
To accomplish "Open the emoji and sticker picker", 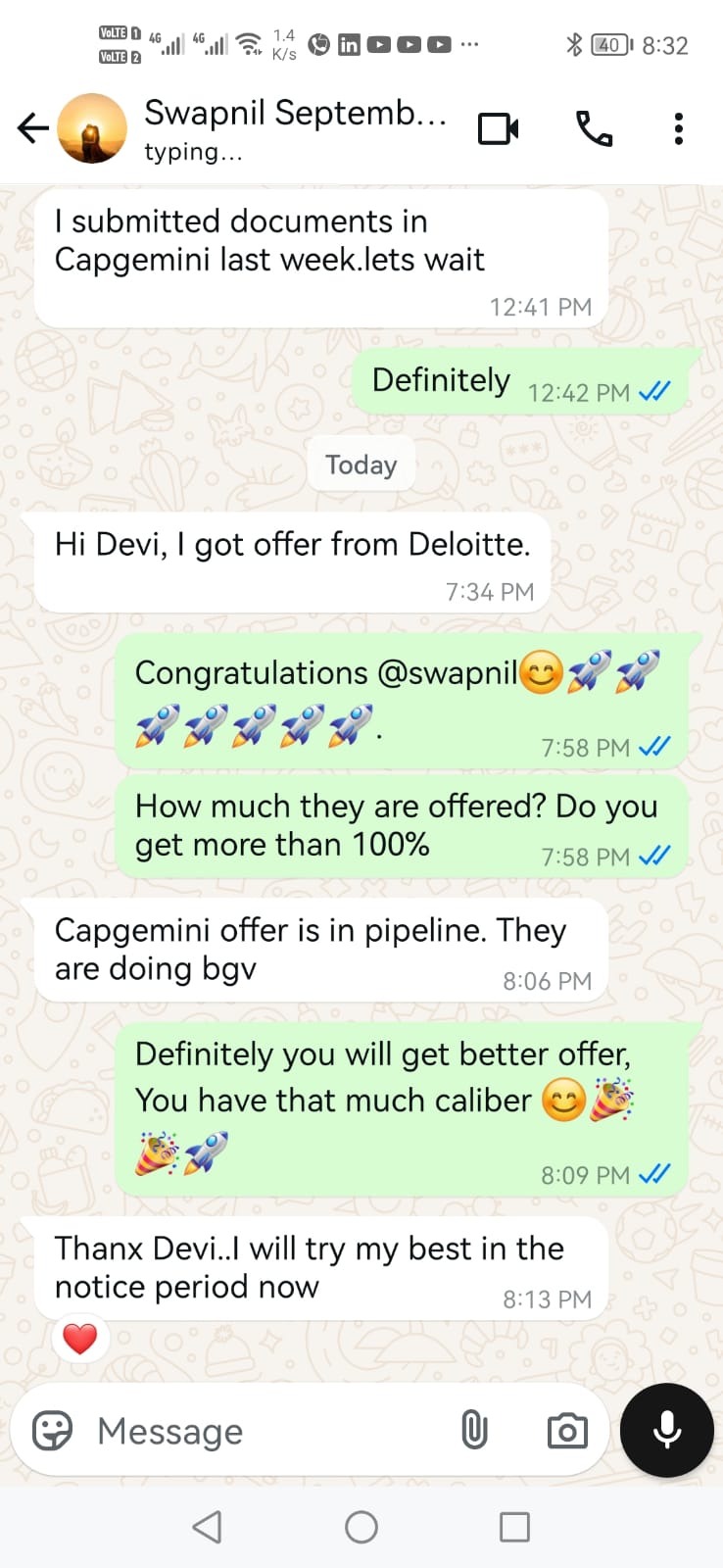I will 52,1431.
